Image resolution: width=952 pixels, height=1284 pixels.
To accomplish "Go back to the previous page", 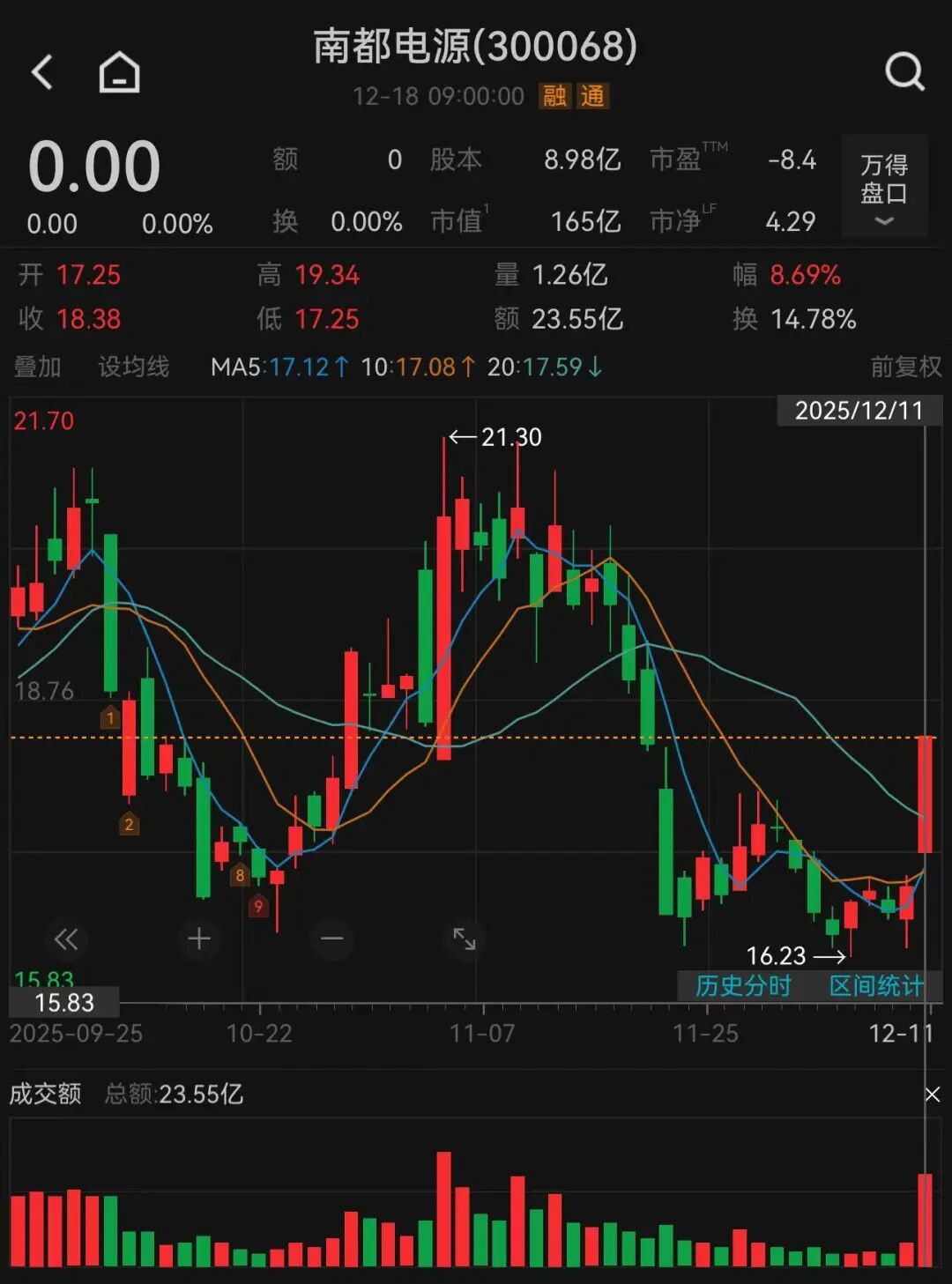I will click(42, 72).
